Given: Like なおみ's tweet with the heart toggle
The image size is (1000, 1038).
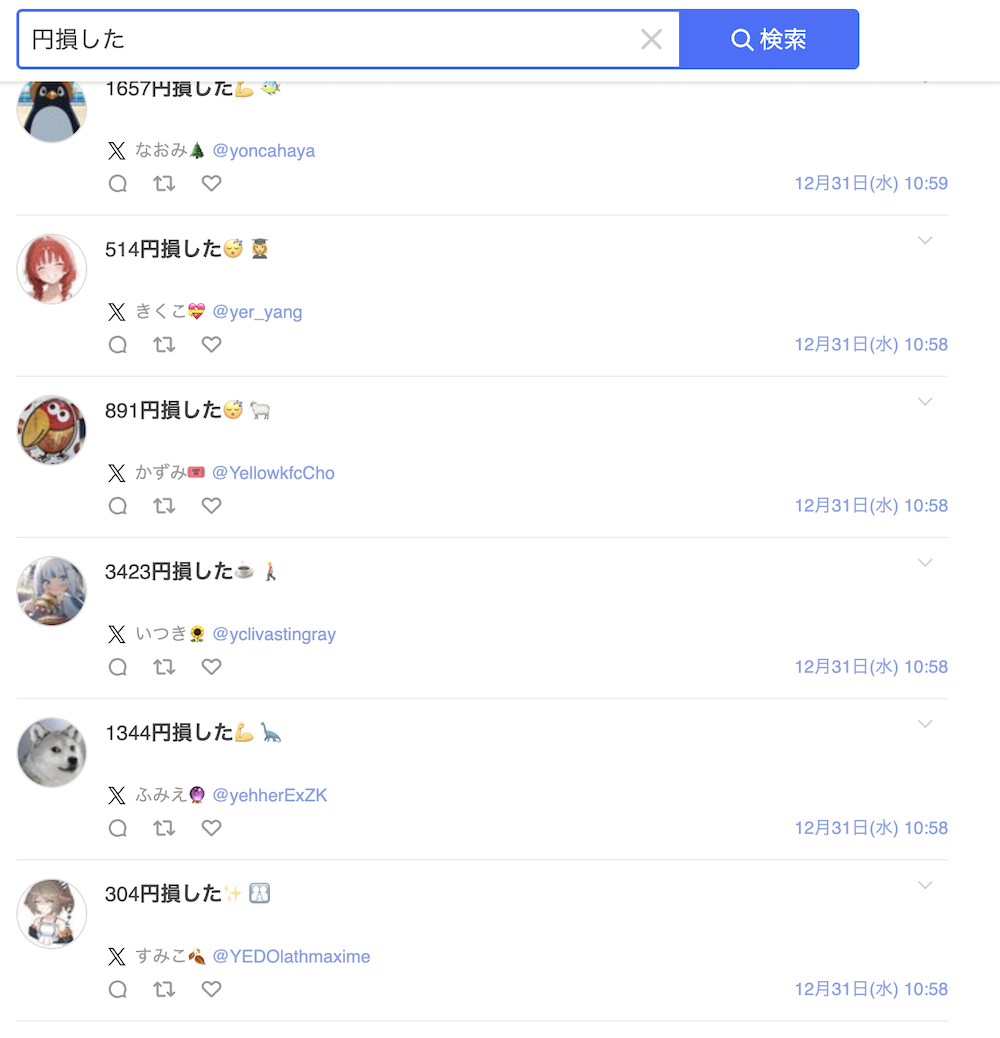Looking at the screenshot, I should [211, 183].
